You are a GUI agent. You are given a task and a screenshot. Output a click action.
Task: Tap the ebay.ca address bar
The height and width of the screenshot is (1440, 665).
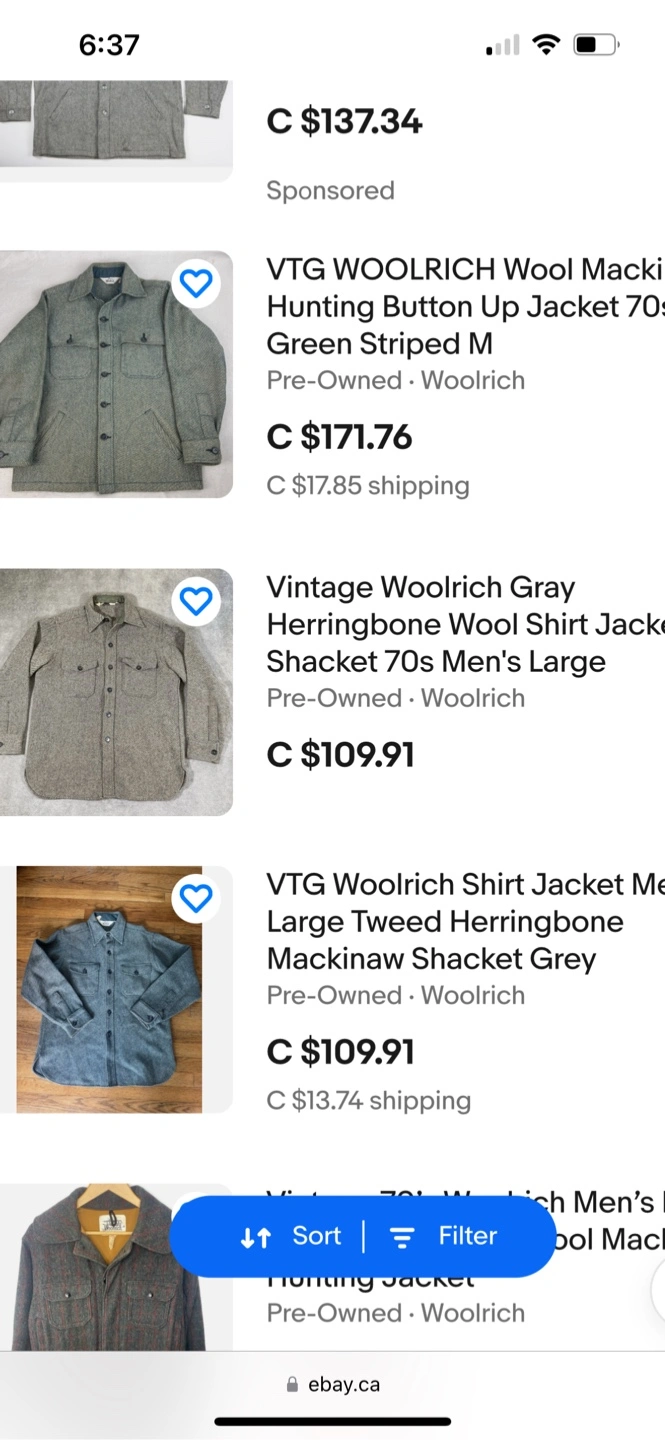(333, 1384)
